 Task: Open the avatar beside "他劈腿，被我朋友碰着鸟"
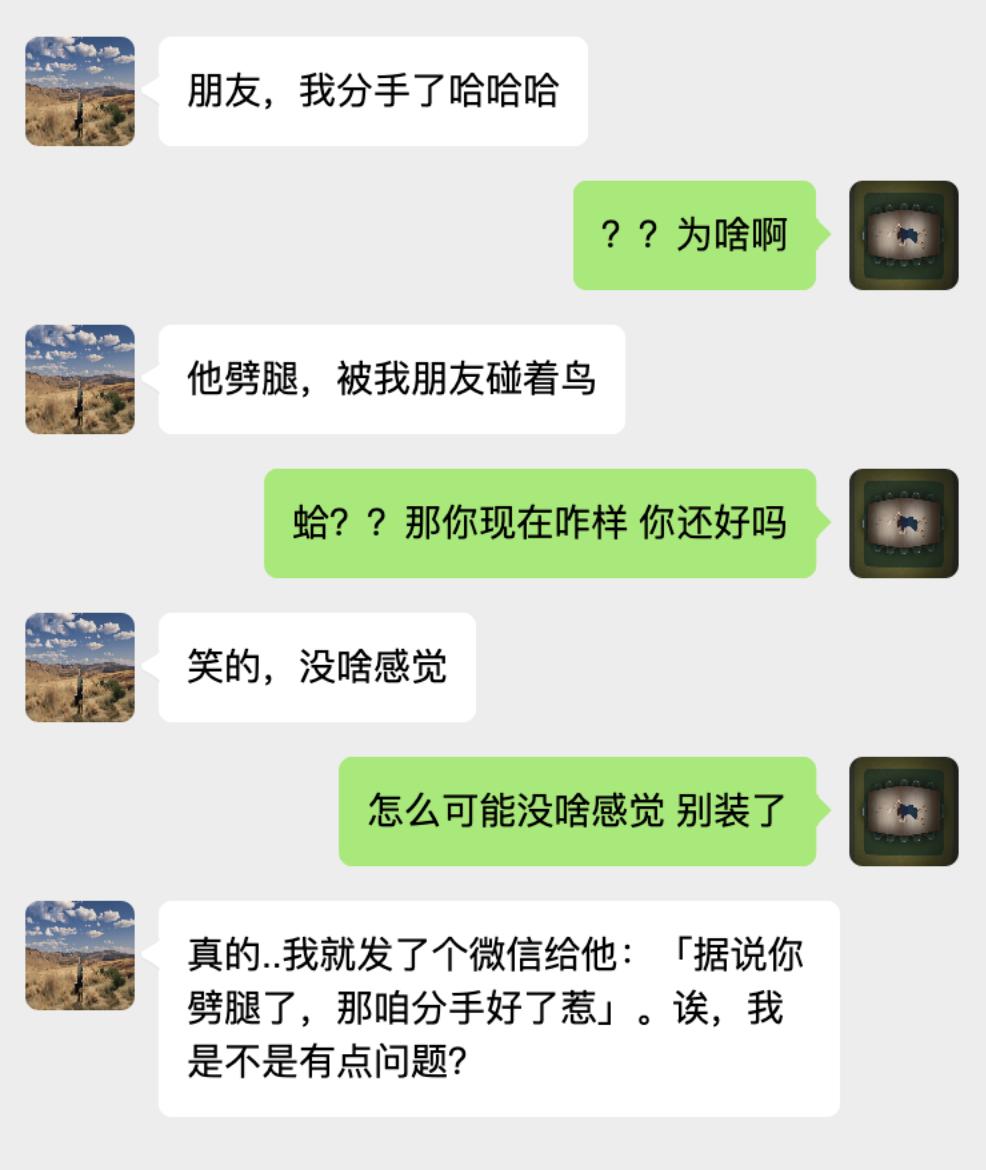pos(80,379)
